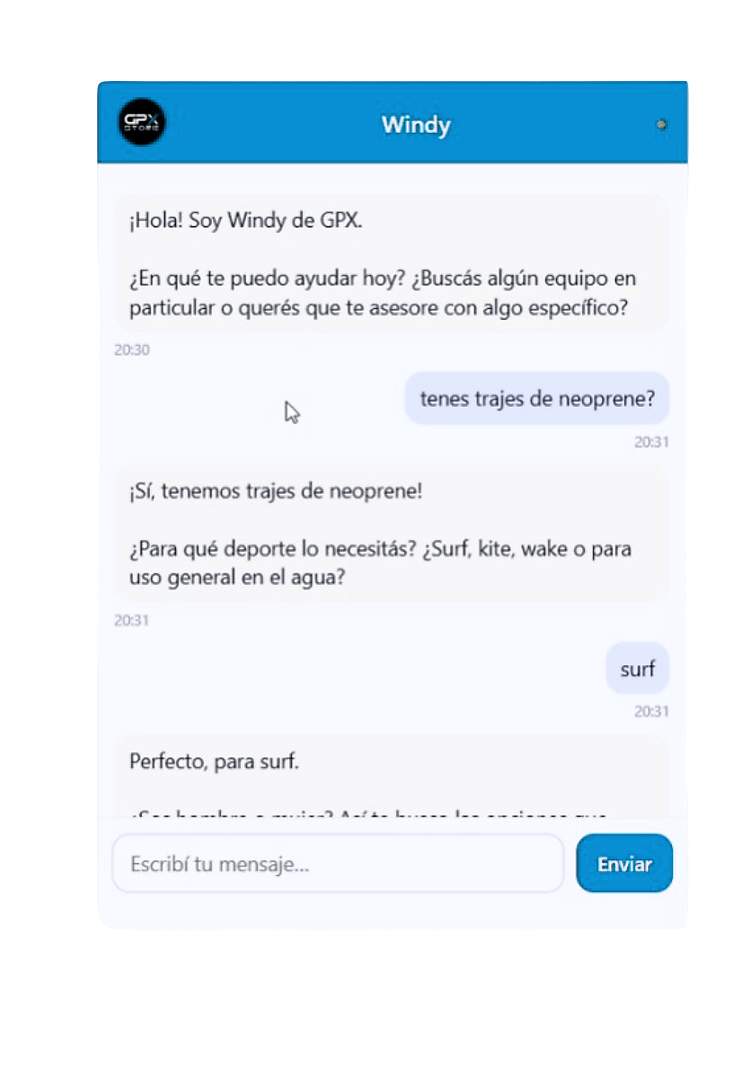The height and width of the screenshot is (1080, 741).
Task: Click the Windy title text
Action: (415, 124)
